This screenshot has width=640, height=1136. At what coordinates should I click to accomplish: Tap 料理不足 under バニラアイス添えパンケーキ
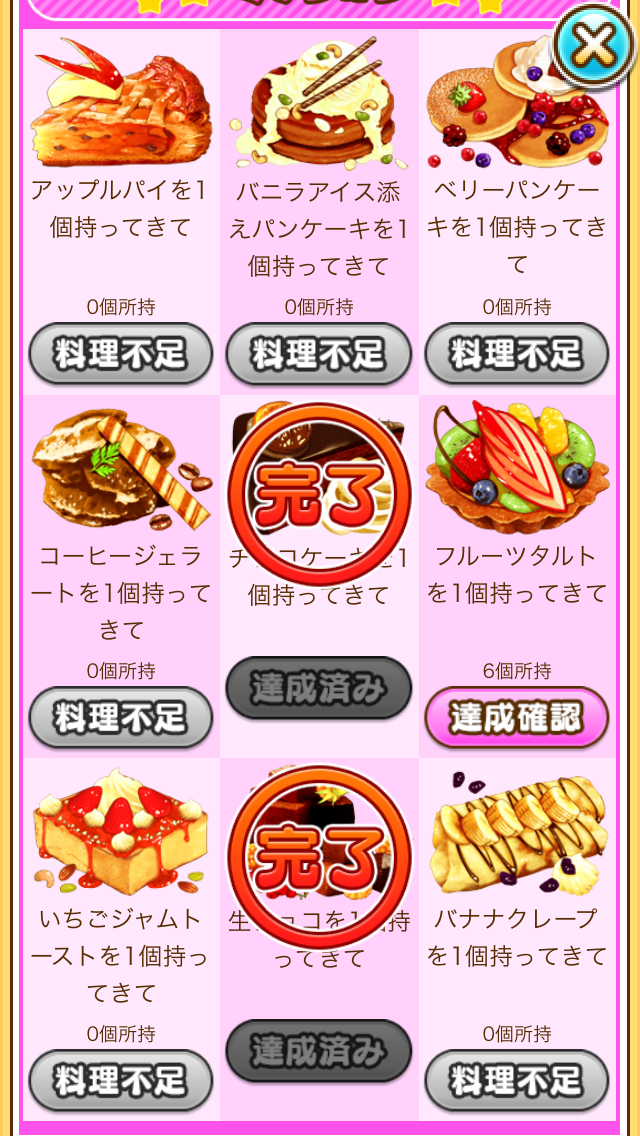click(x=319, y=354)
